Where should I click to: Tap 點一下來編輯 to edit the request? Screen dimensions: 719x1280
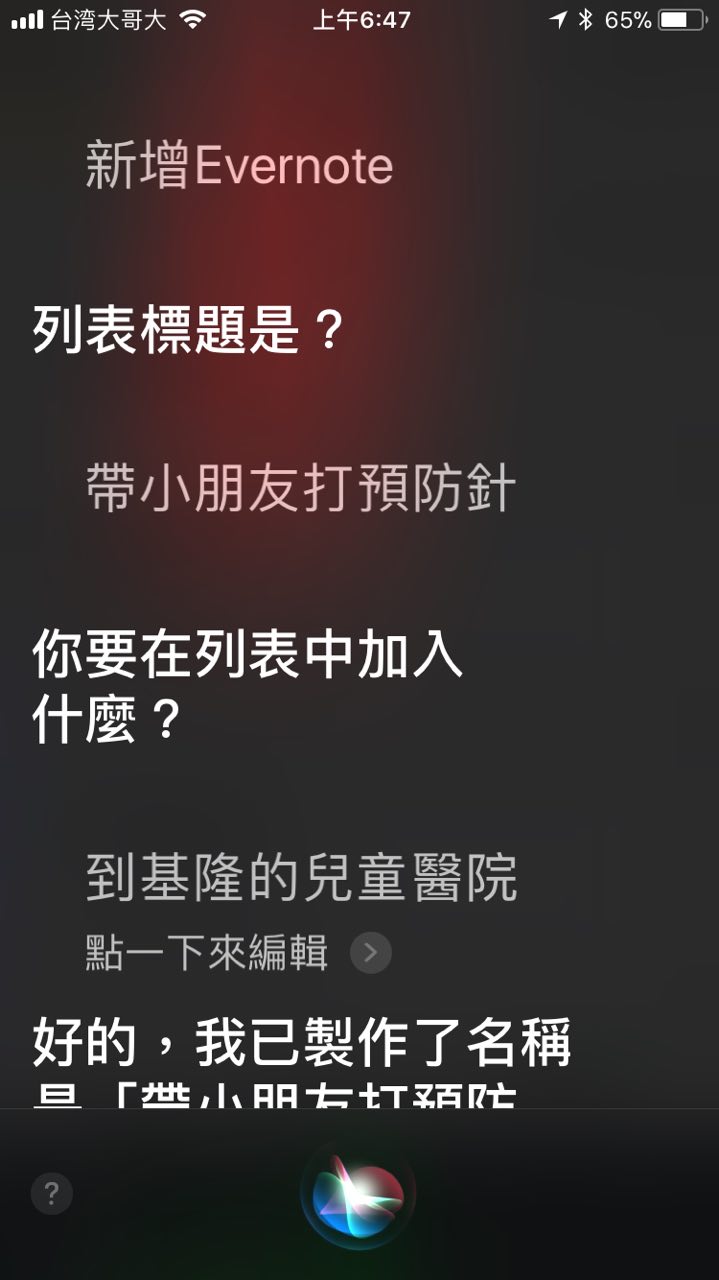point(207,953)
